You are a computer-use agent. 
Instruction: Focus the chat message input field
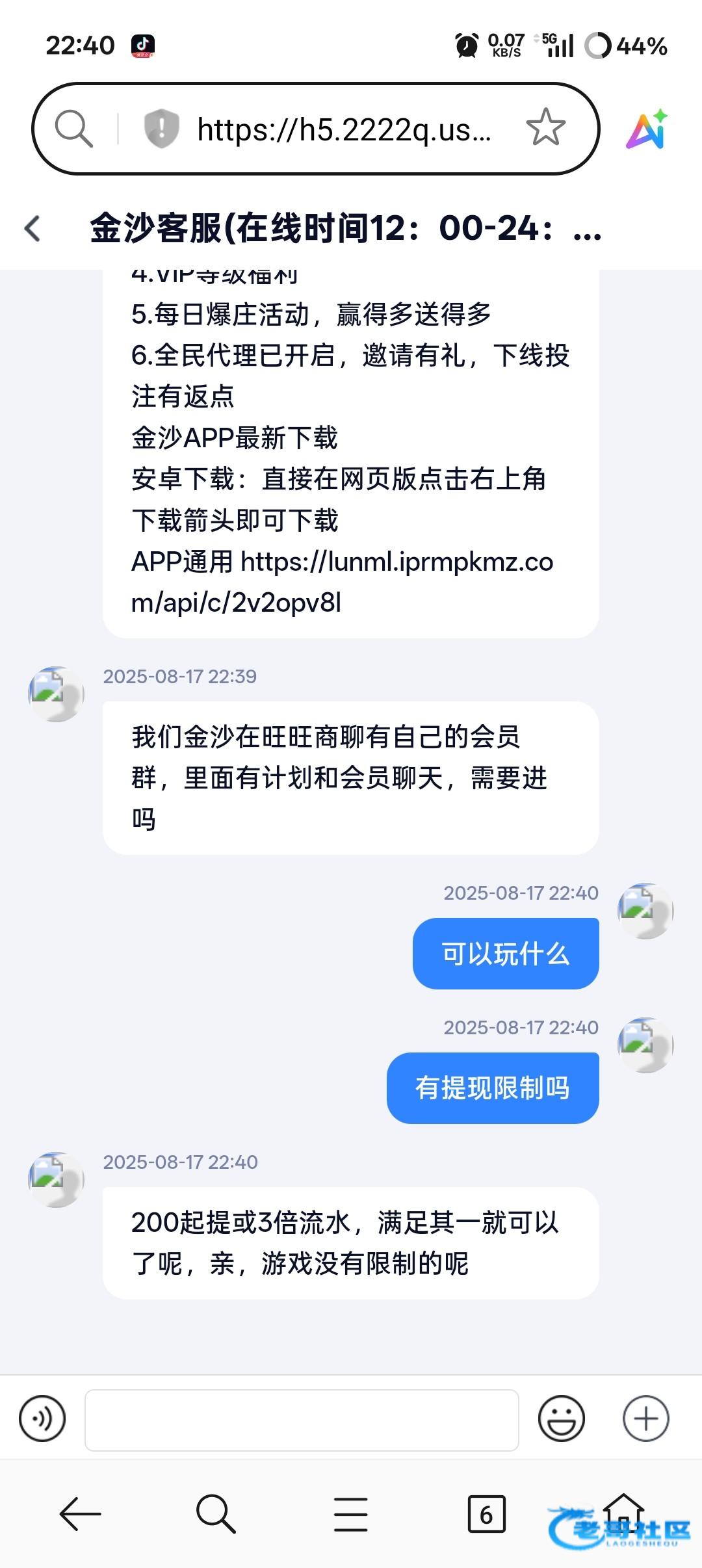coord(302,1420)
